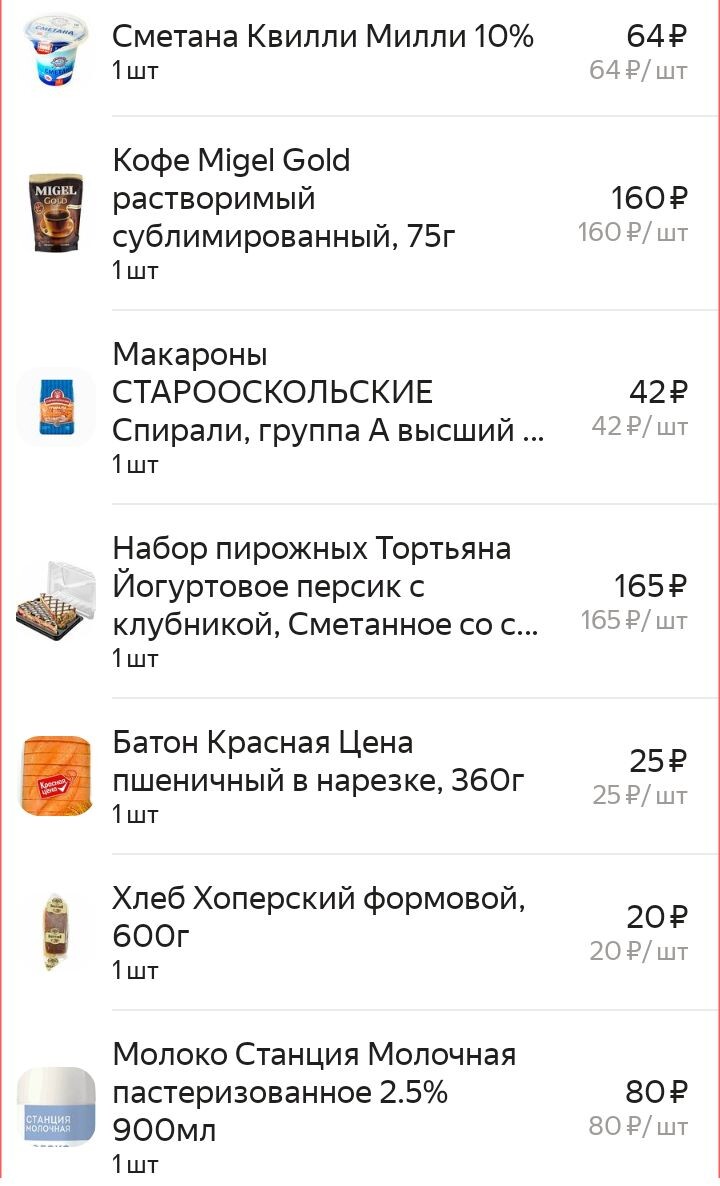The width and height of the screenshot is (720, 1186).
Task: Click the Станция Молочная milk image
Action: [55, 1105]
